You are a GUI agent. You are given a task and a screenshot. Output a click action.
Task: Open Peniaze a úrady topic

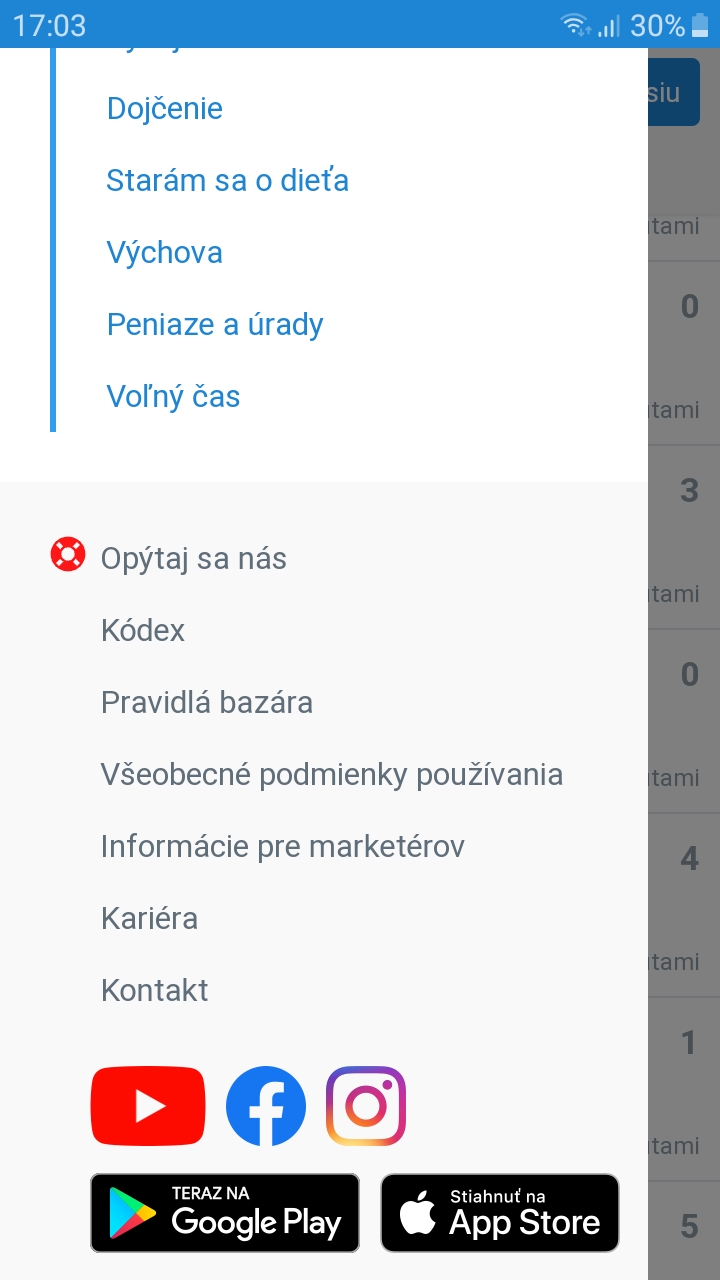pos(215,324)
